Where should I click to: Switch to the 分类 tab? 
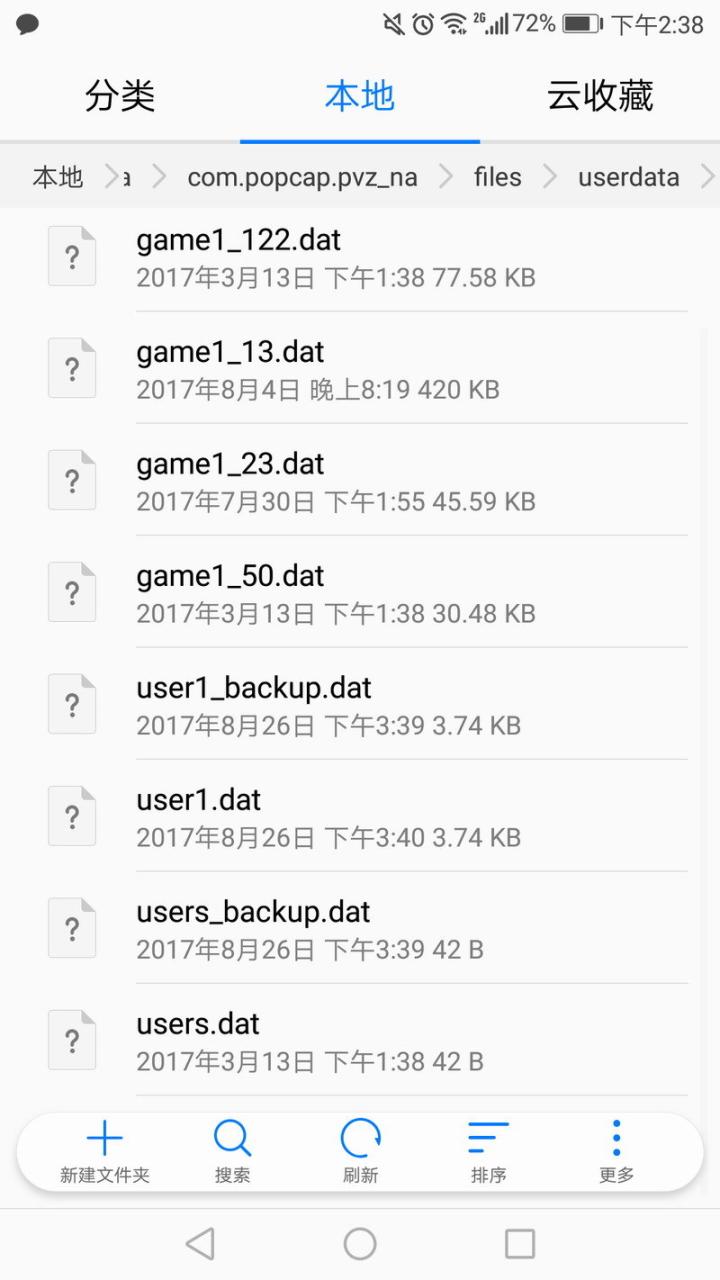[120, 95]
